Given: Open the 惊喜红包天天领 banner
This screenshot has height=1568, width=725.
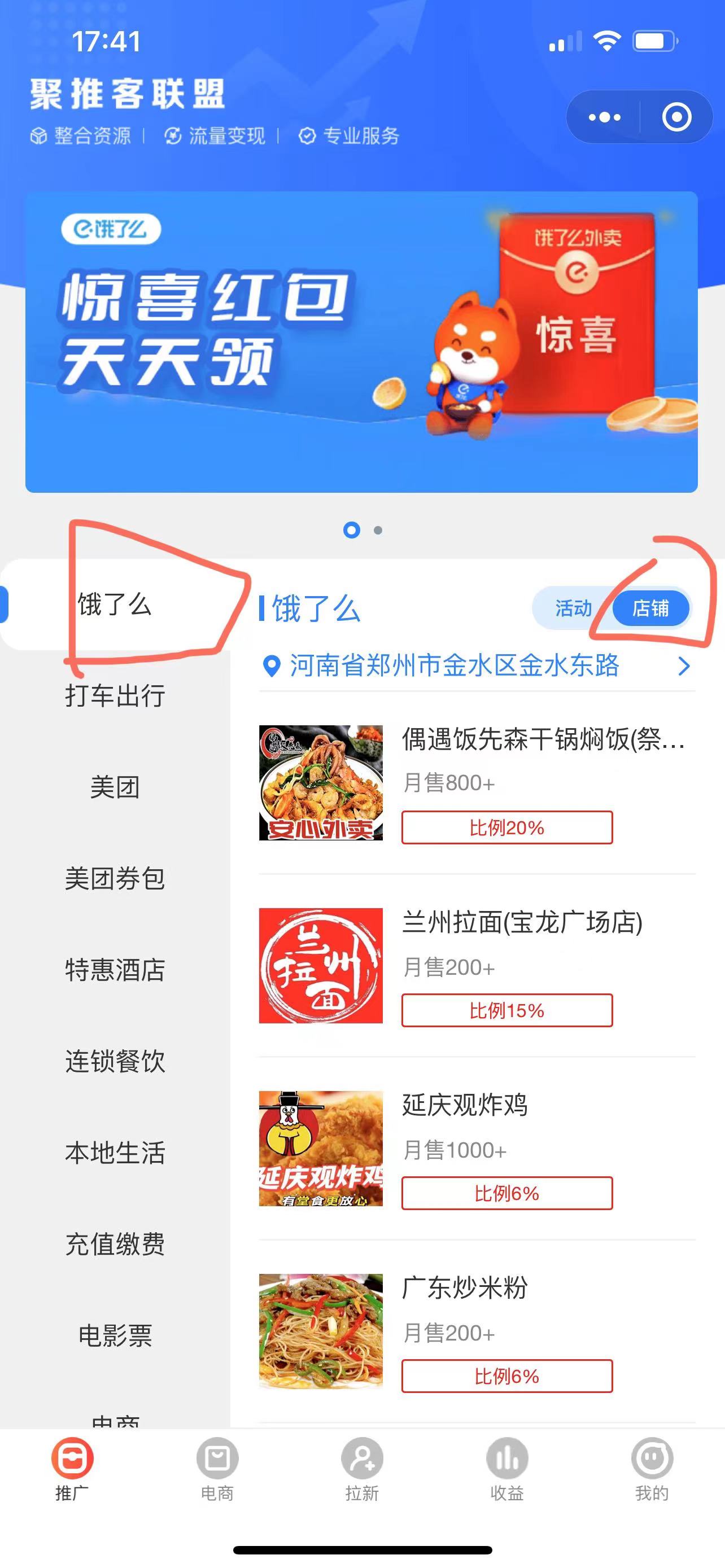Looking at the screenshot, I should point(361,341).
